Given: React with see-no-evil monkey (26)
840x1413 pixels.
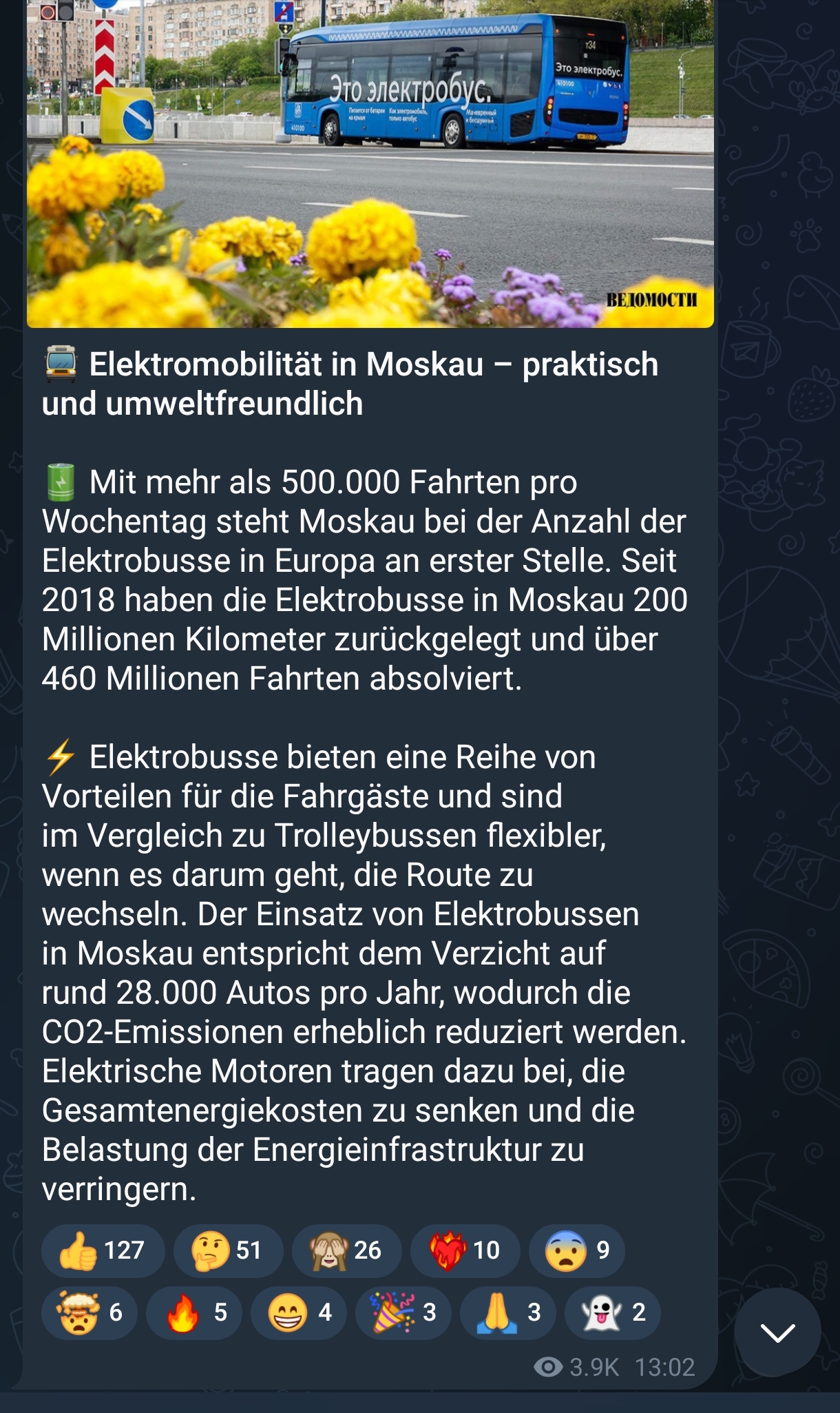Looking at the screenshot, I should tap(346, 1250).
